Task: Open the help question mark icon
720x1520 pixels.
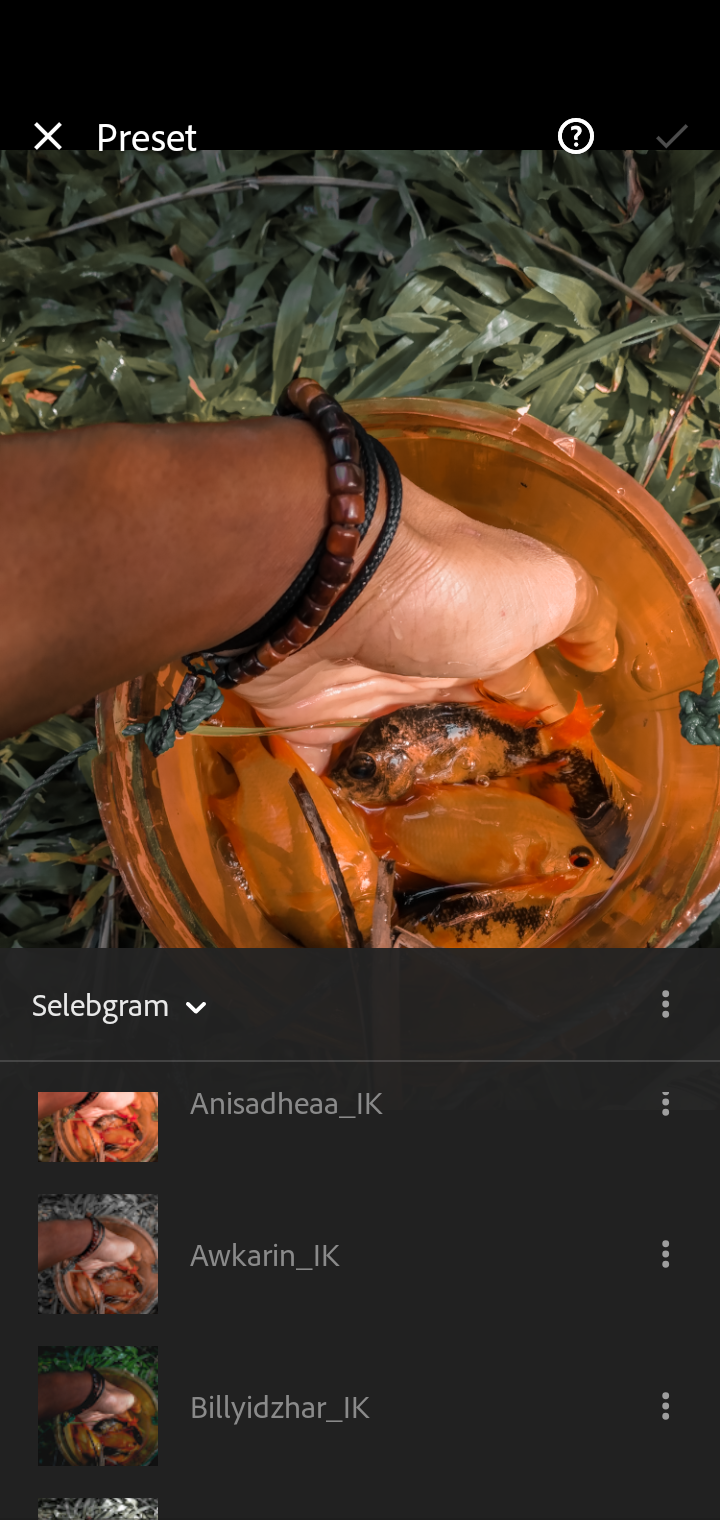Action: pyautogui.click(x=576, y=136)
